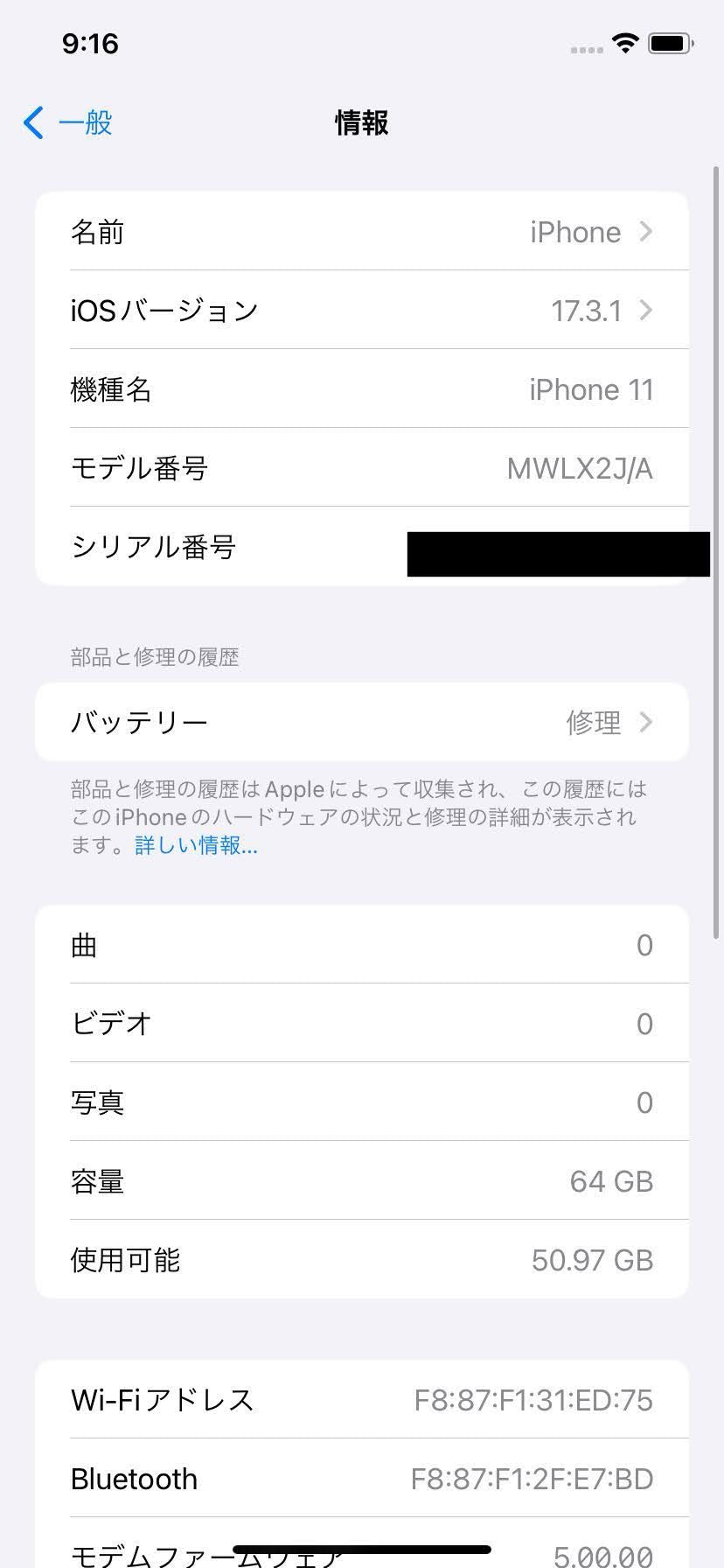Tap the 詳しい情報 link

click(196, 845)
